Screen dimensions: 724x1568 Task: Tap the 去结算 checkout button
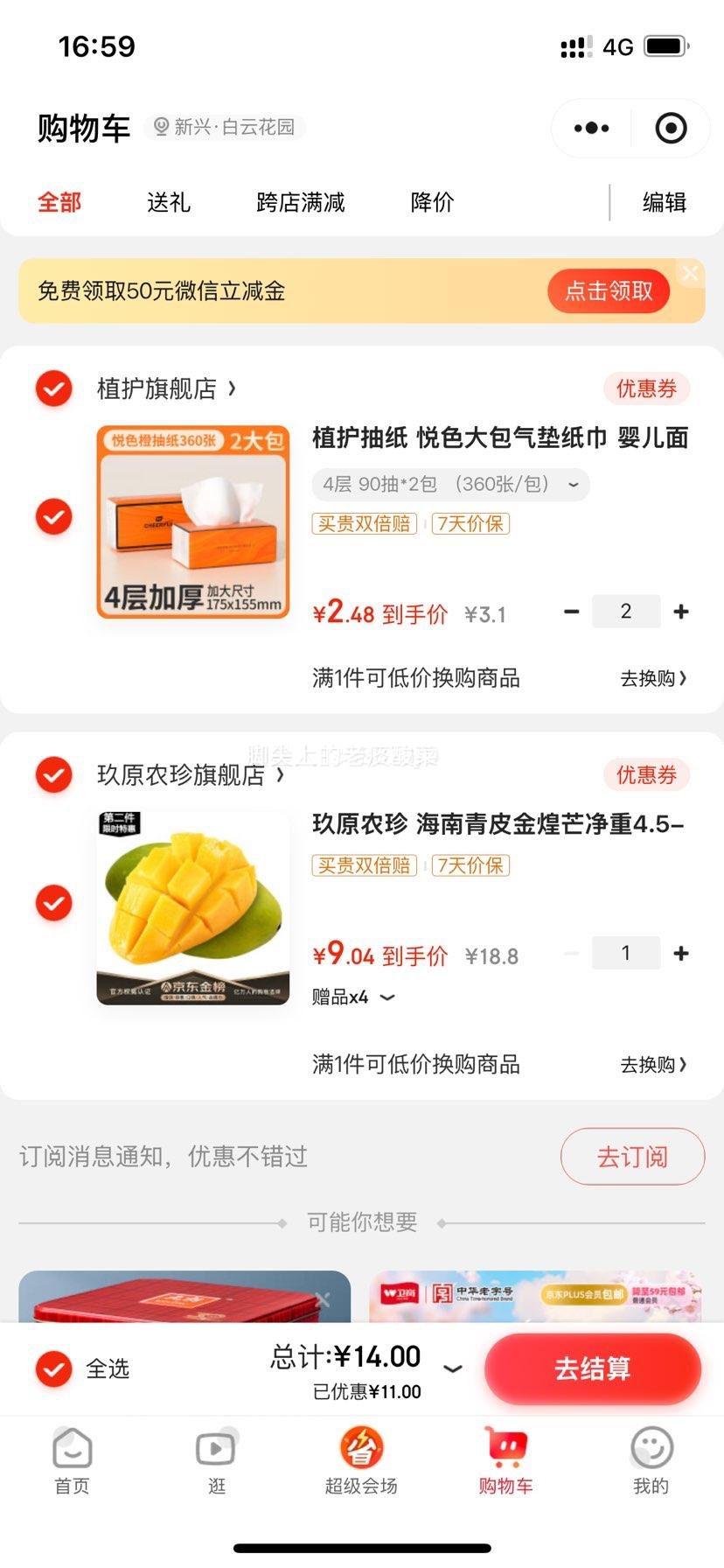pyautogui.click(x=593, y=1369)
